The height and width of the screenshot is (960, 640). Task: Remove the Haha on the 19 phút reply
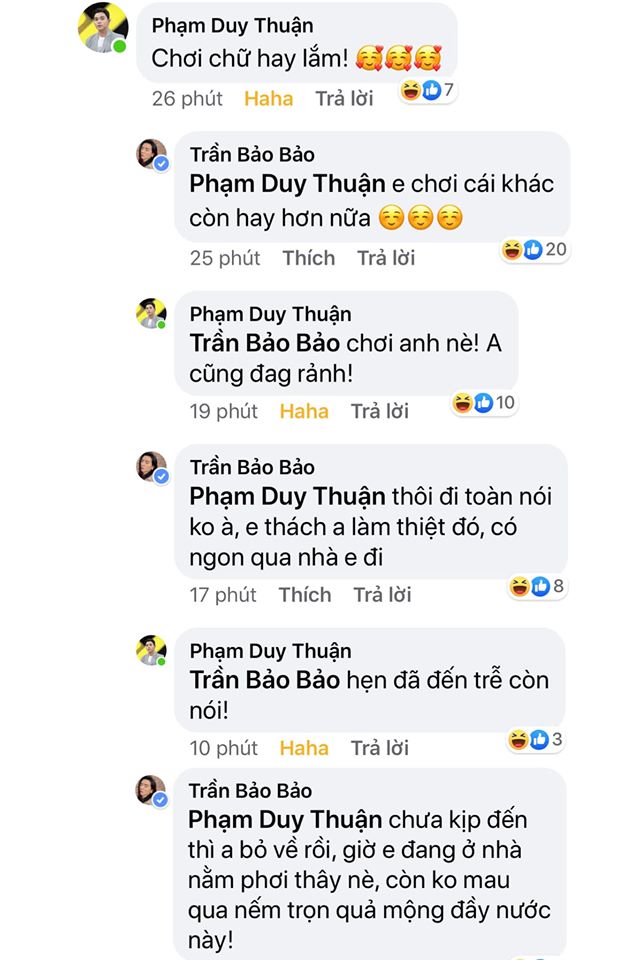pos(304,411)
